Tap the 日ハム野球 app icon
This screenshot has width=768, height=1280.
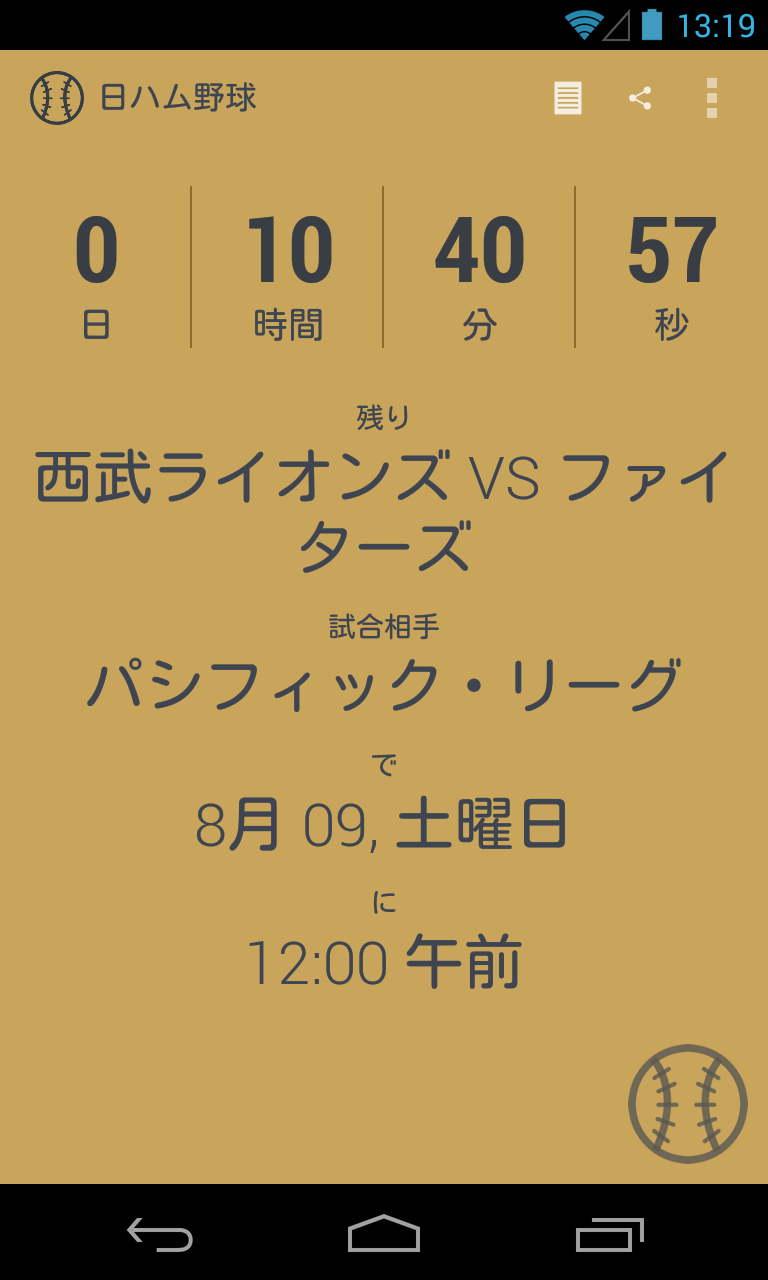(57, 98)
